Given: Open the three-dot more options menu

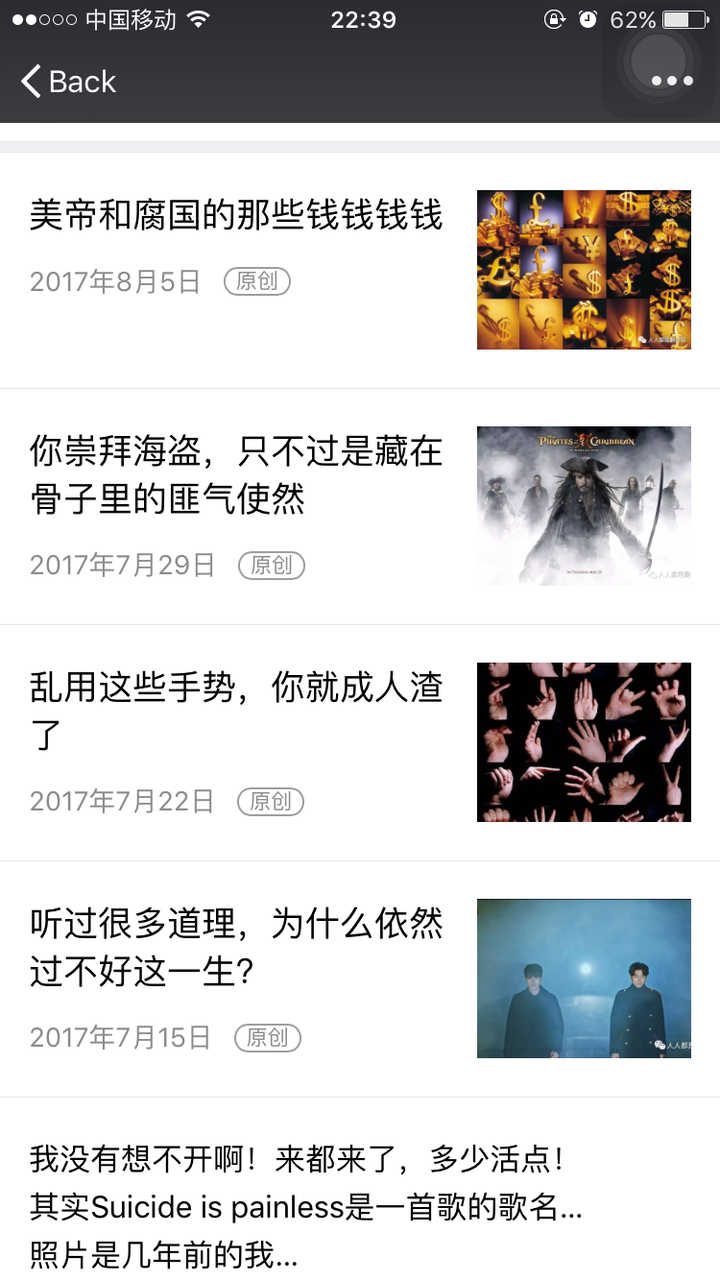Looking at the screenshot, I should (x=672, y=81).
